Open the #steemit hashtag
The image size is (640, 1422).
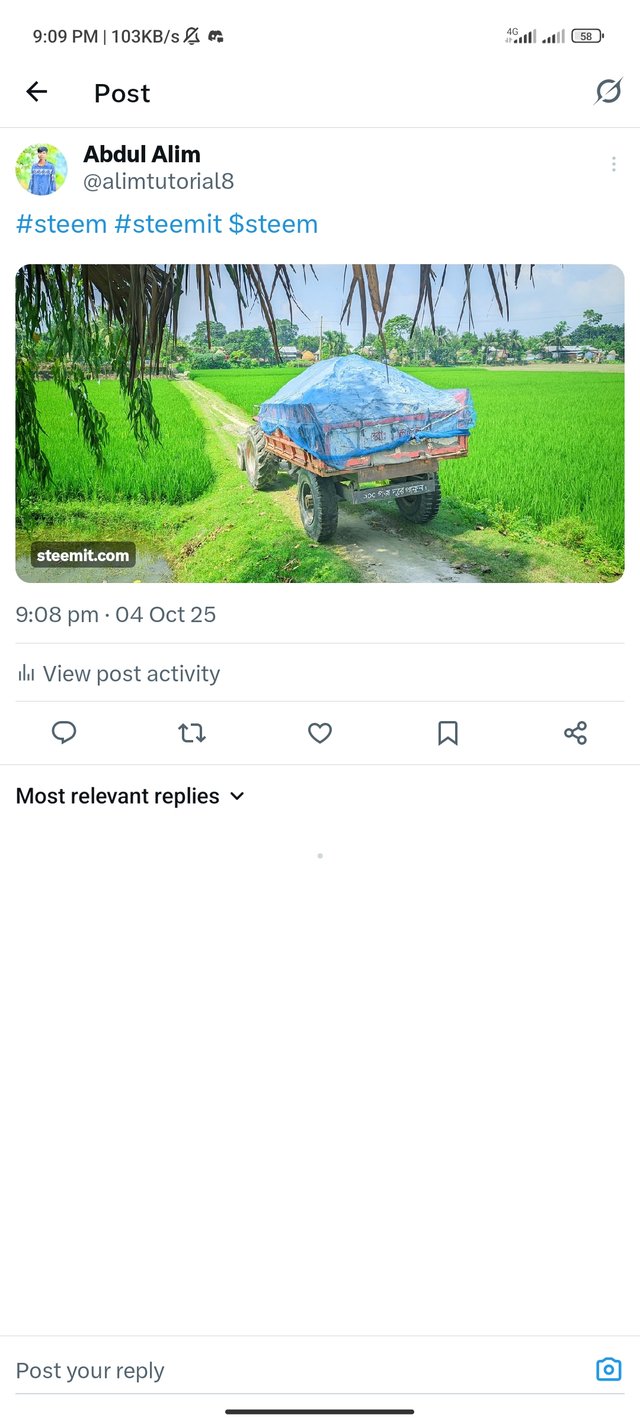coord(168,224)
